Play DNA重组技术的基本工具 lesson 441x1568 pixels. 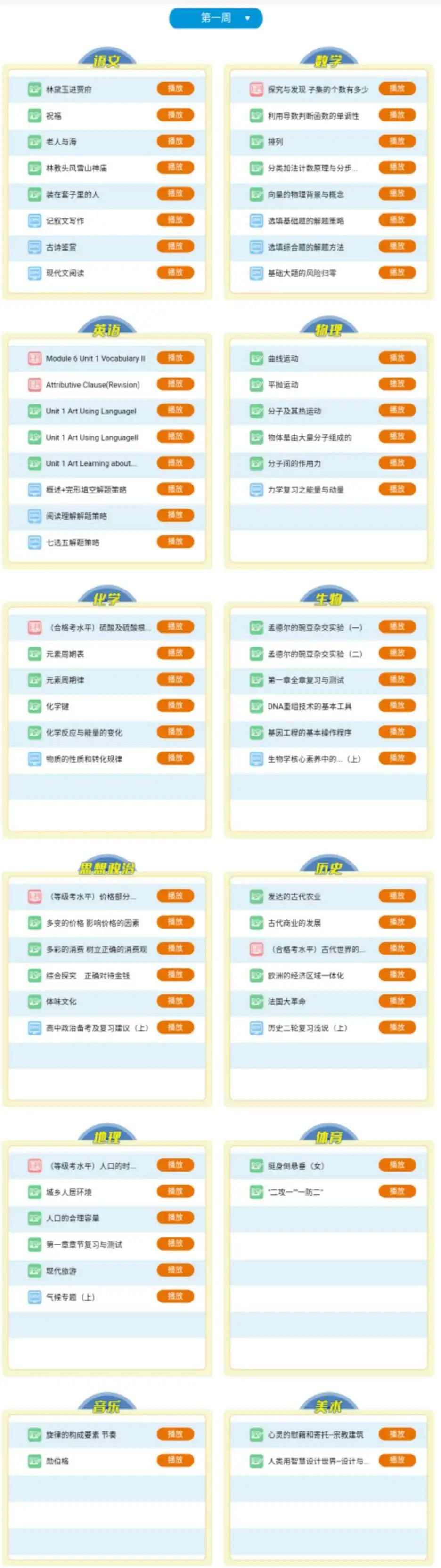click(x=397, y=705)
